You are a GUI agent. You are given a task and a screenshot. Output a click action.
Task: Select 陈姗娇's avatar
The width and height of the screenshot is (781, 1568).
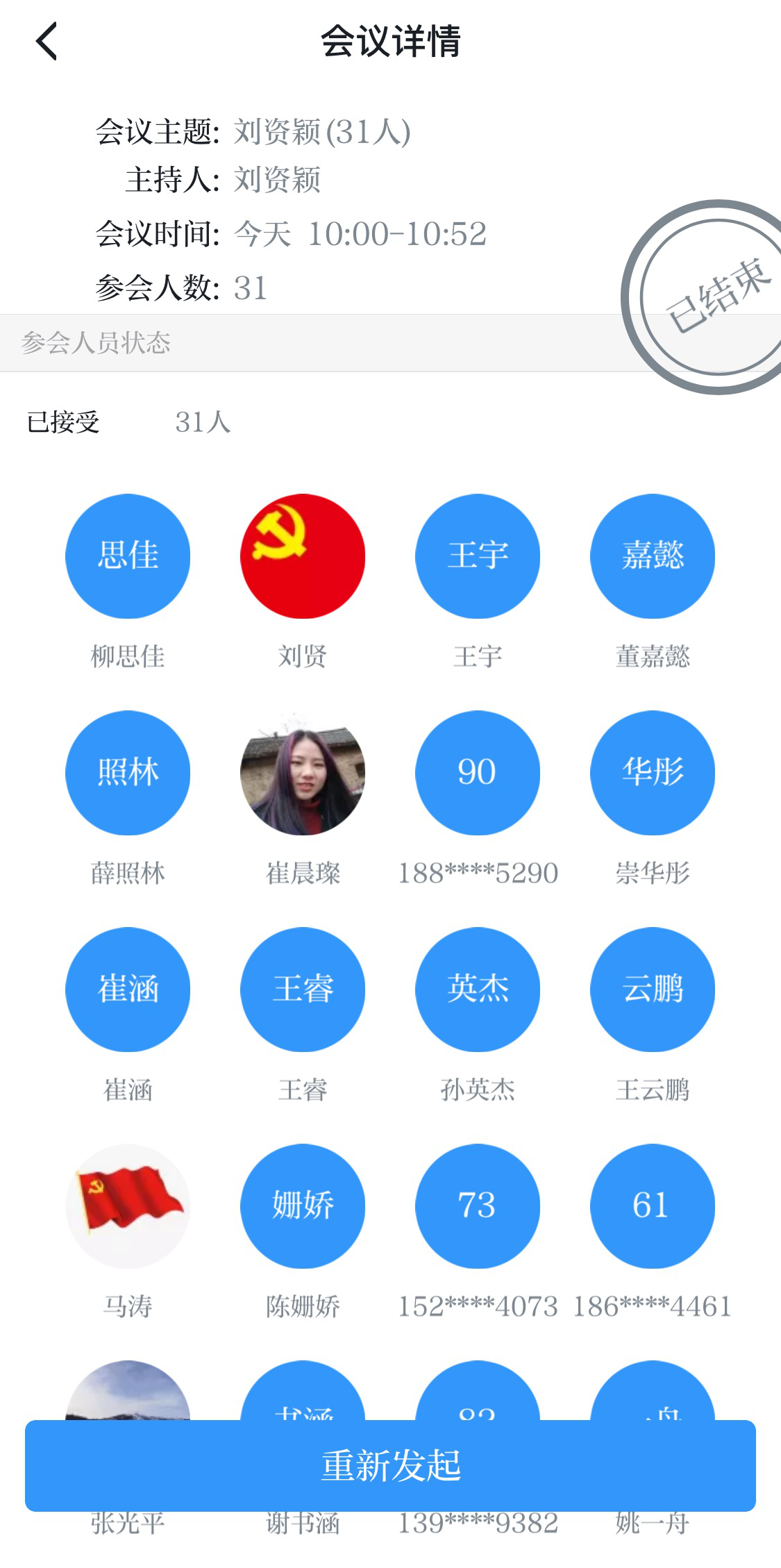click(303, 1207)
